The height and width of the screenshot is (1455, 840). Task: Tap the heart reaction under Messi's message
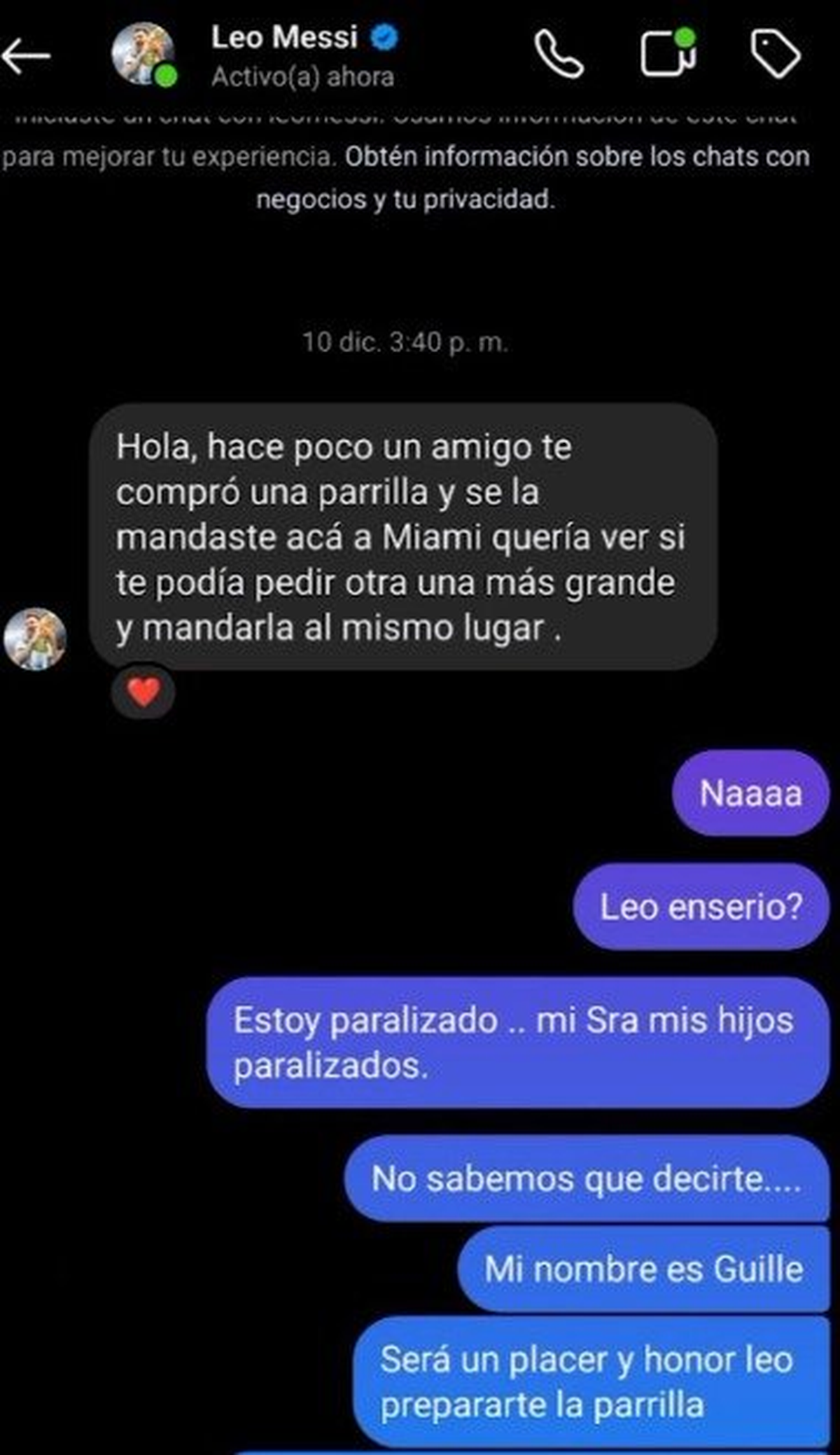tap(143, 692)
